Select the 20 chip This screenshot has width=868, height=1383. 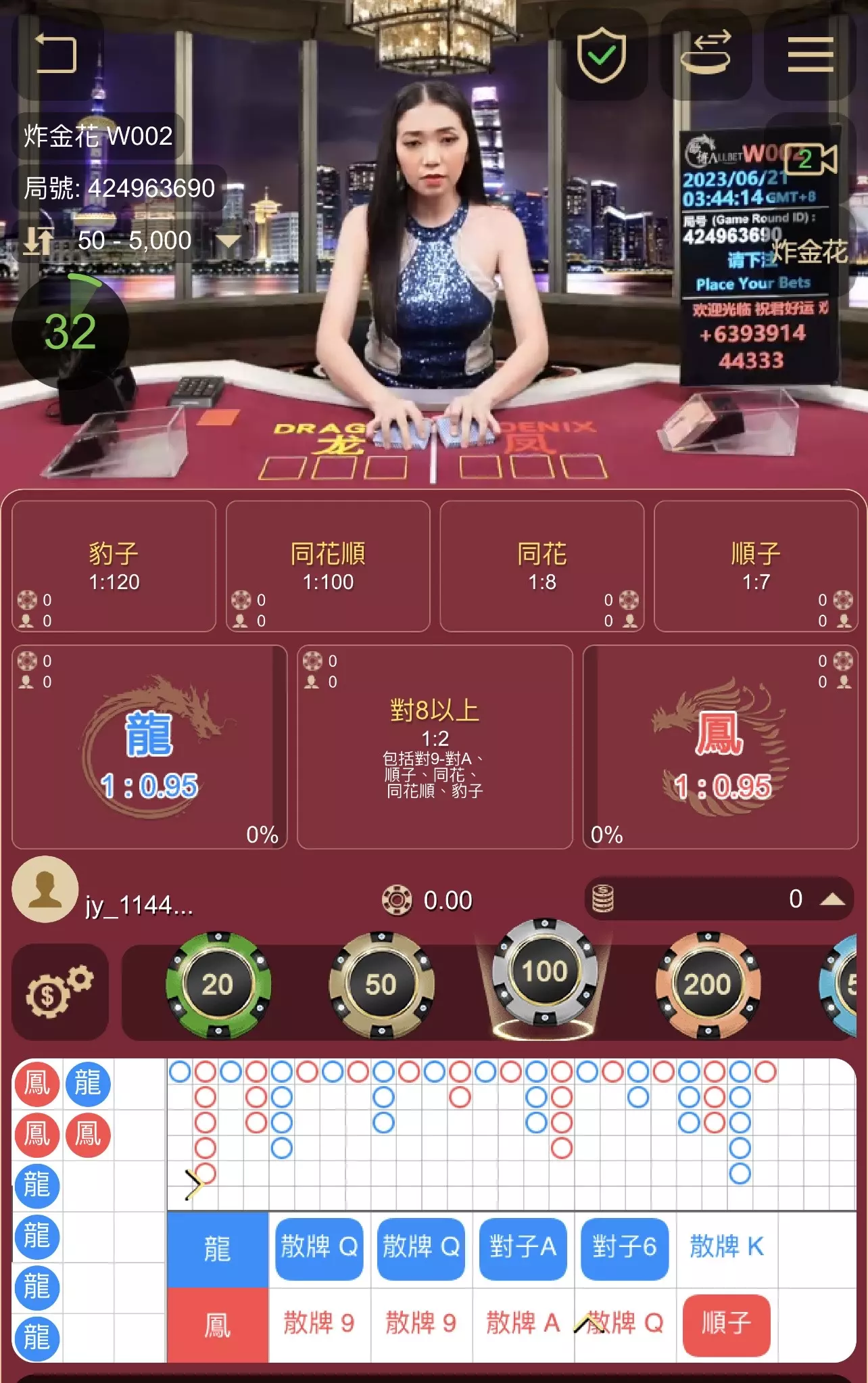click(218, 985)
